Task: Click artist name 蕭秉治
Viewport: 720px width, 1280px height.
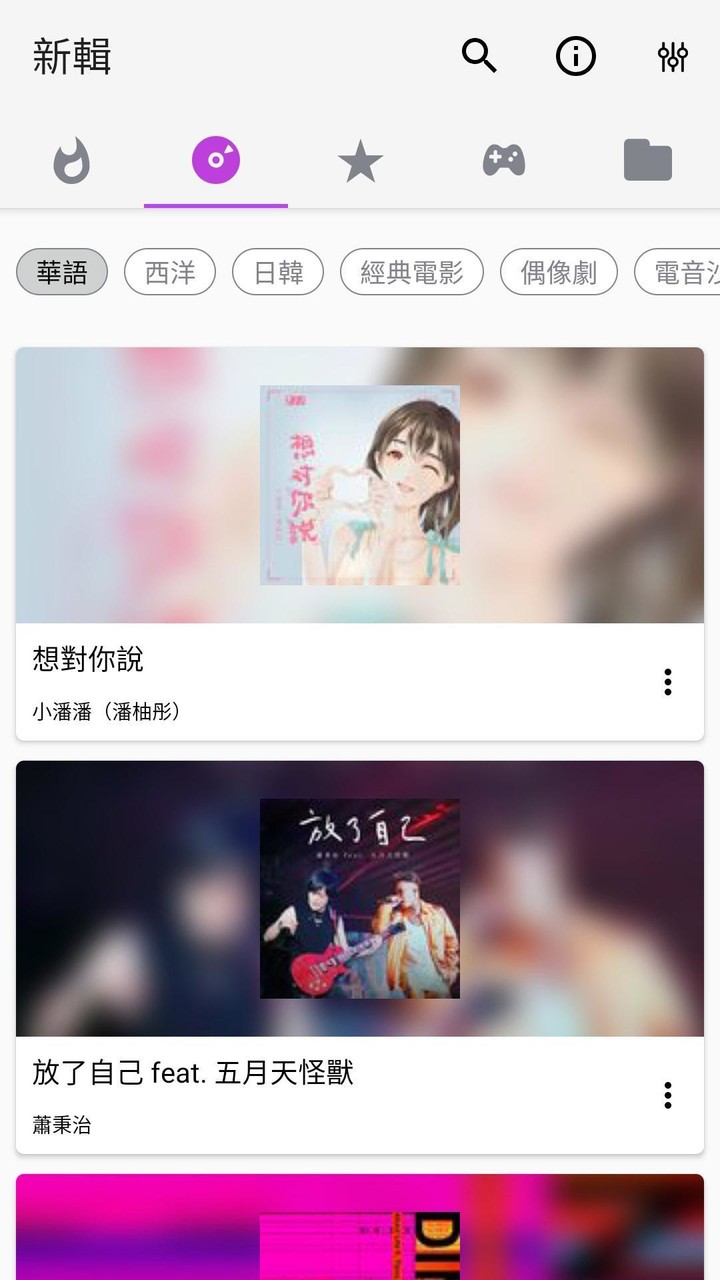Action: (61, 1125)
